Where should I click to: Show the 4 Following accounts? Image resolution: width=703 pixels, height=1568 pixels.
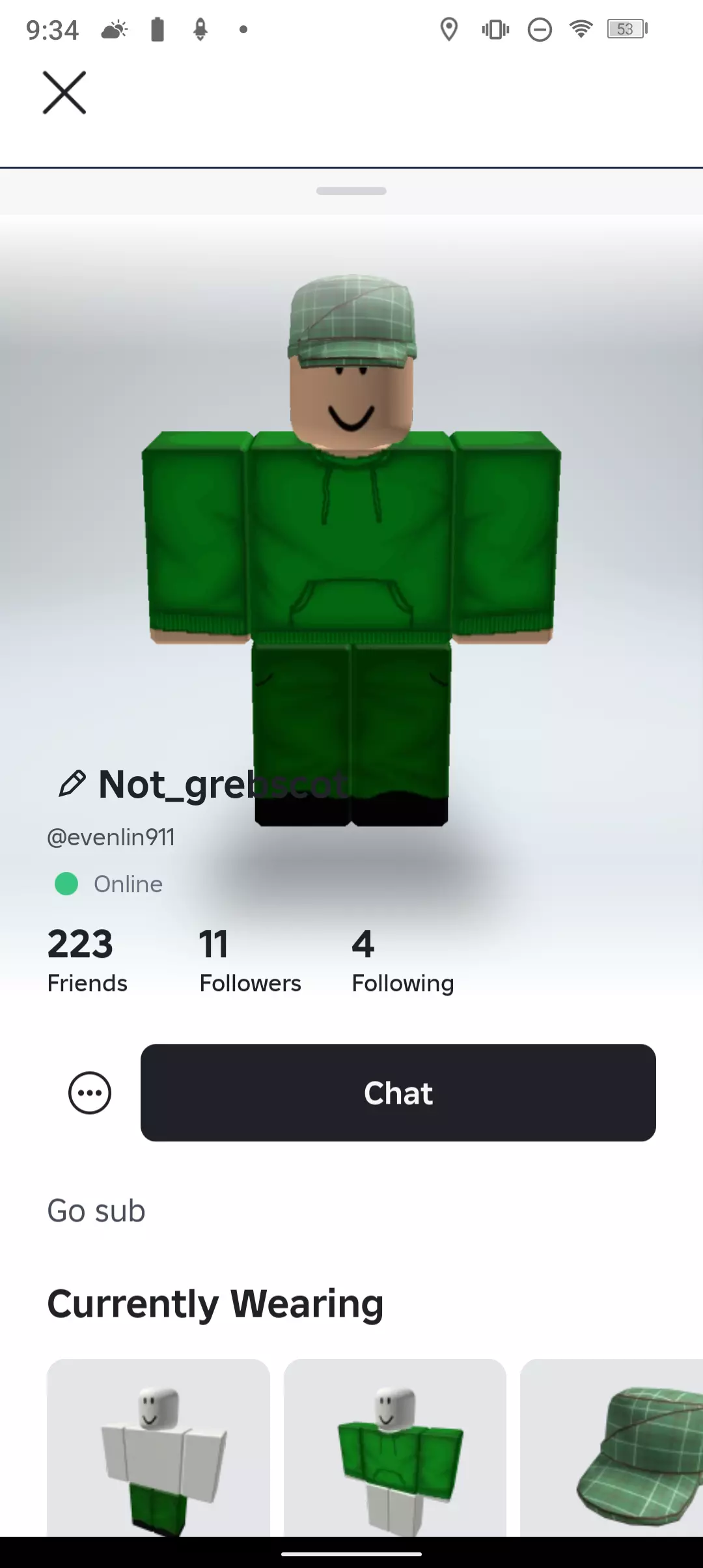[x=402, y=961]
